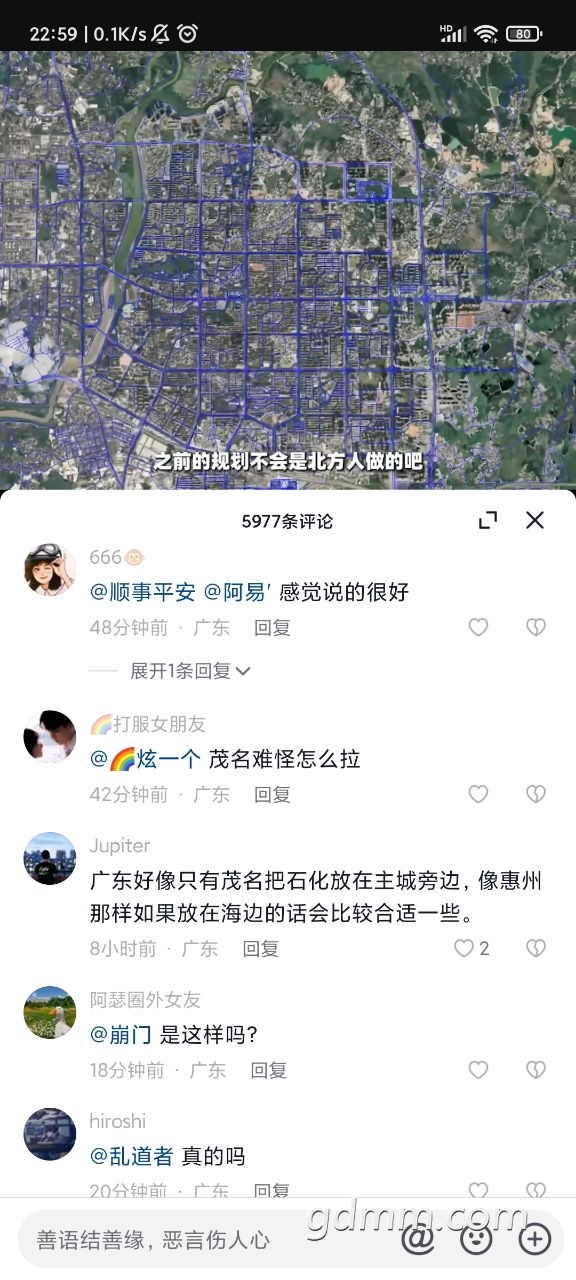Expand comments panel to full screen
Viewport: 576px width, 1280px height.
tap(487, 520)
